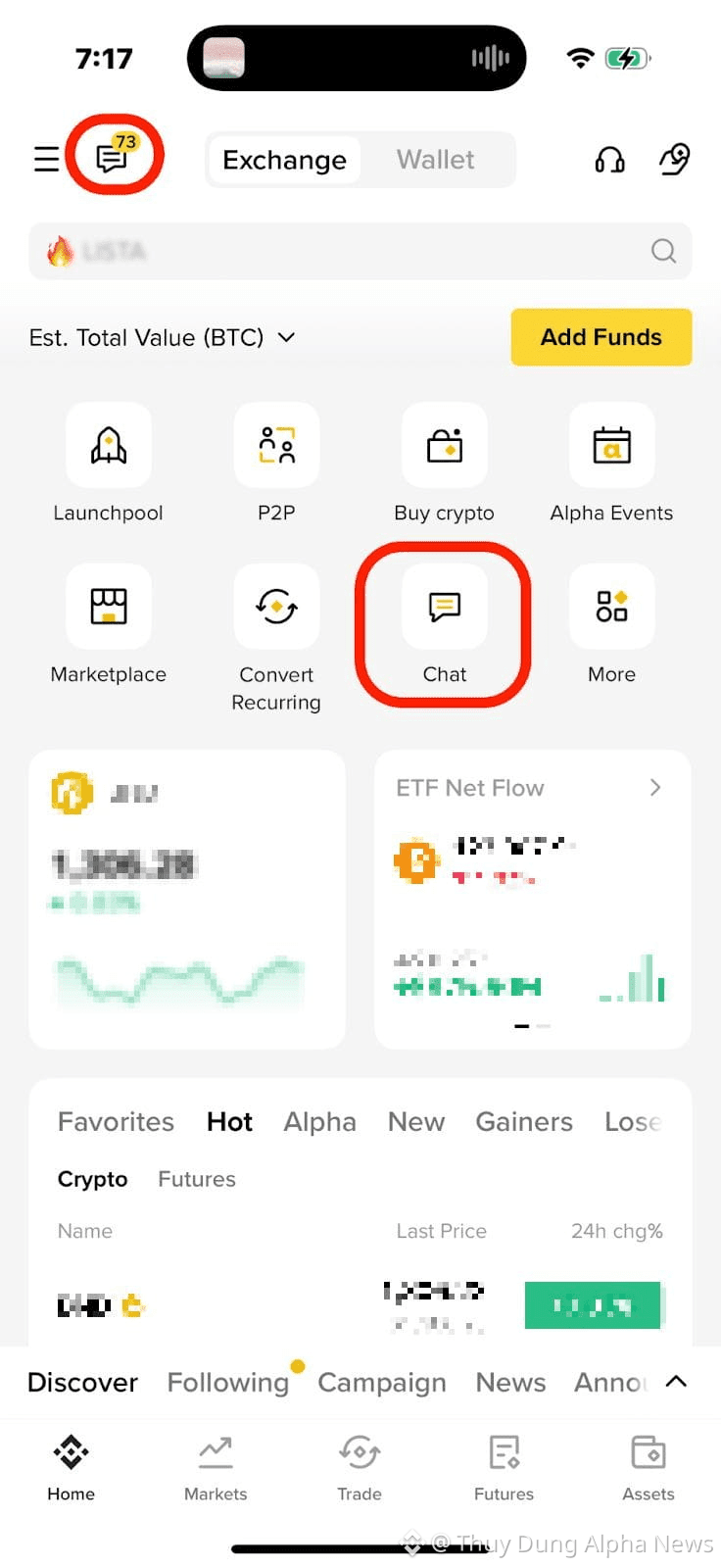721x1568 pixels.
Task: Open the Marketplace shortcut
Action: pos(109,625)
